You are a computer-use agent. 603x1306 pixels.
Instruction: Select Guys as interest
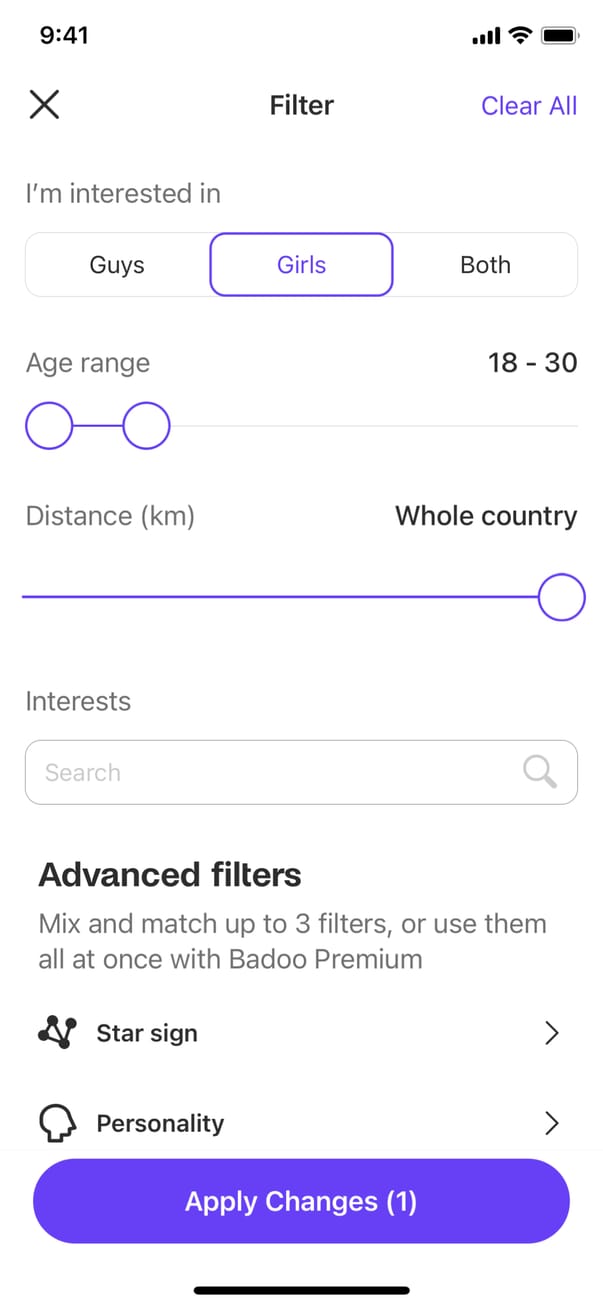pos(117,265)
